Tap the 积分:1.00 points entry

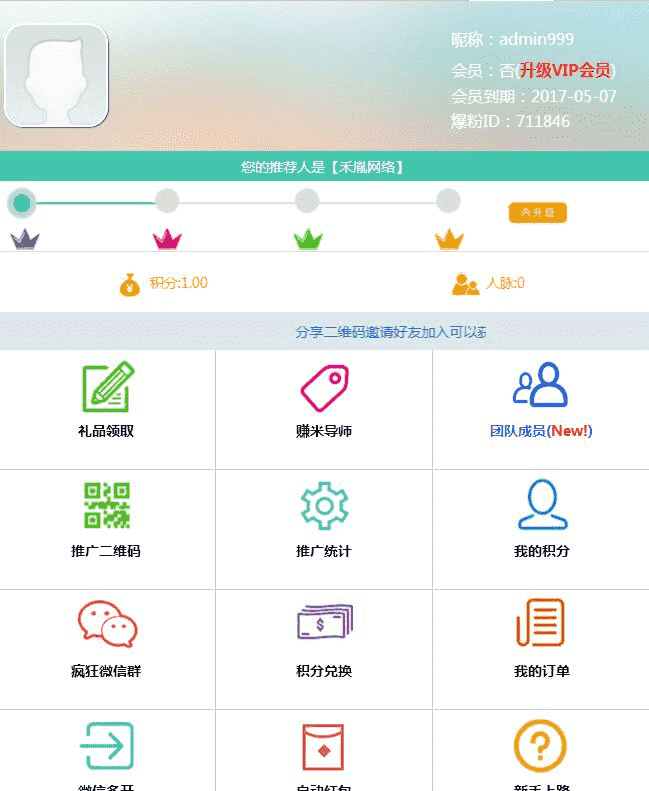(x=164, y=283)
